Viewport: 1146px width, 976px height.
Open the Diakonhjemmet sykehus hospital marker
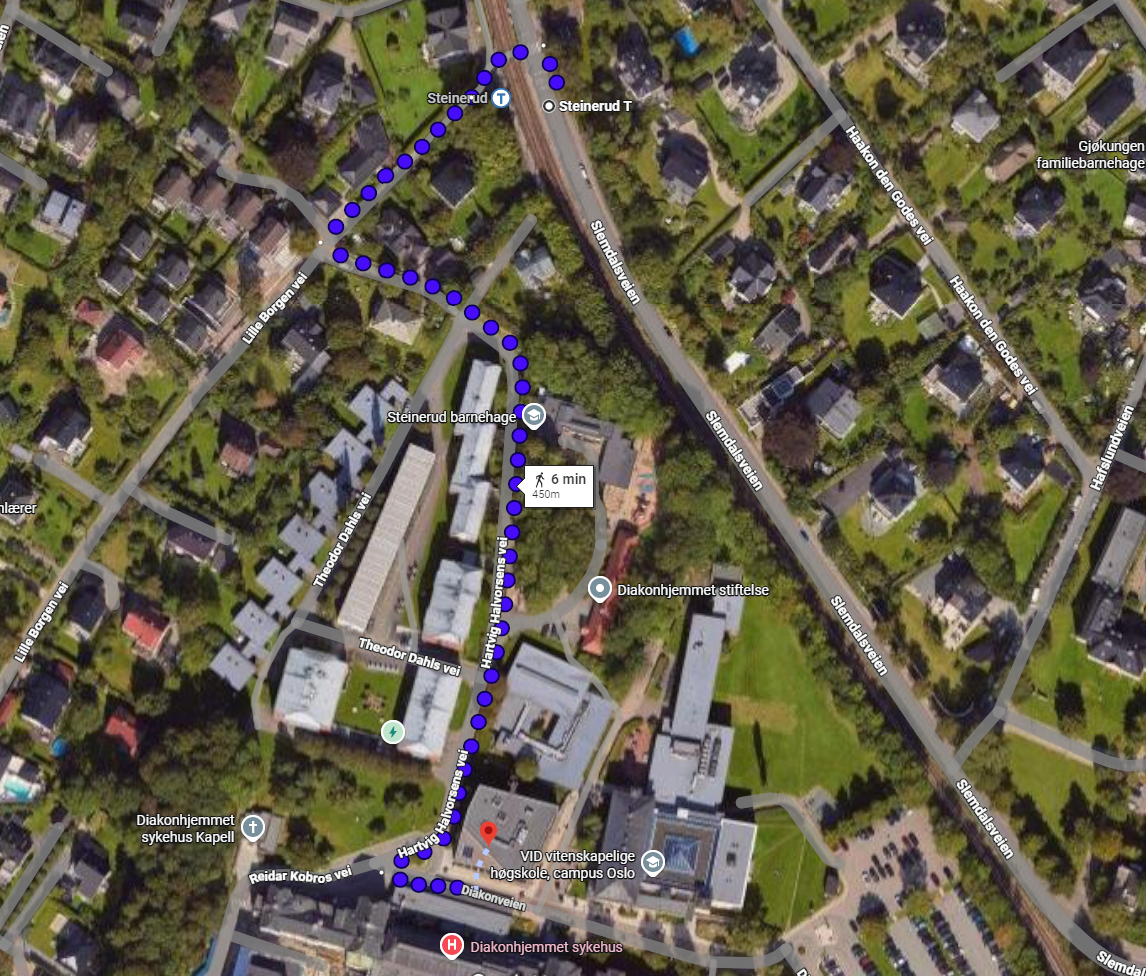coord(452,945)
